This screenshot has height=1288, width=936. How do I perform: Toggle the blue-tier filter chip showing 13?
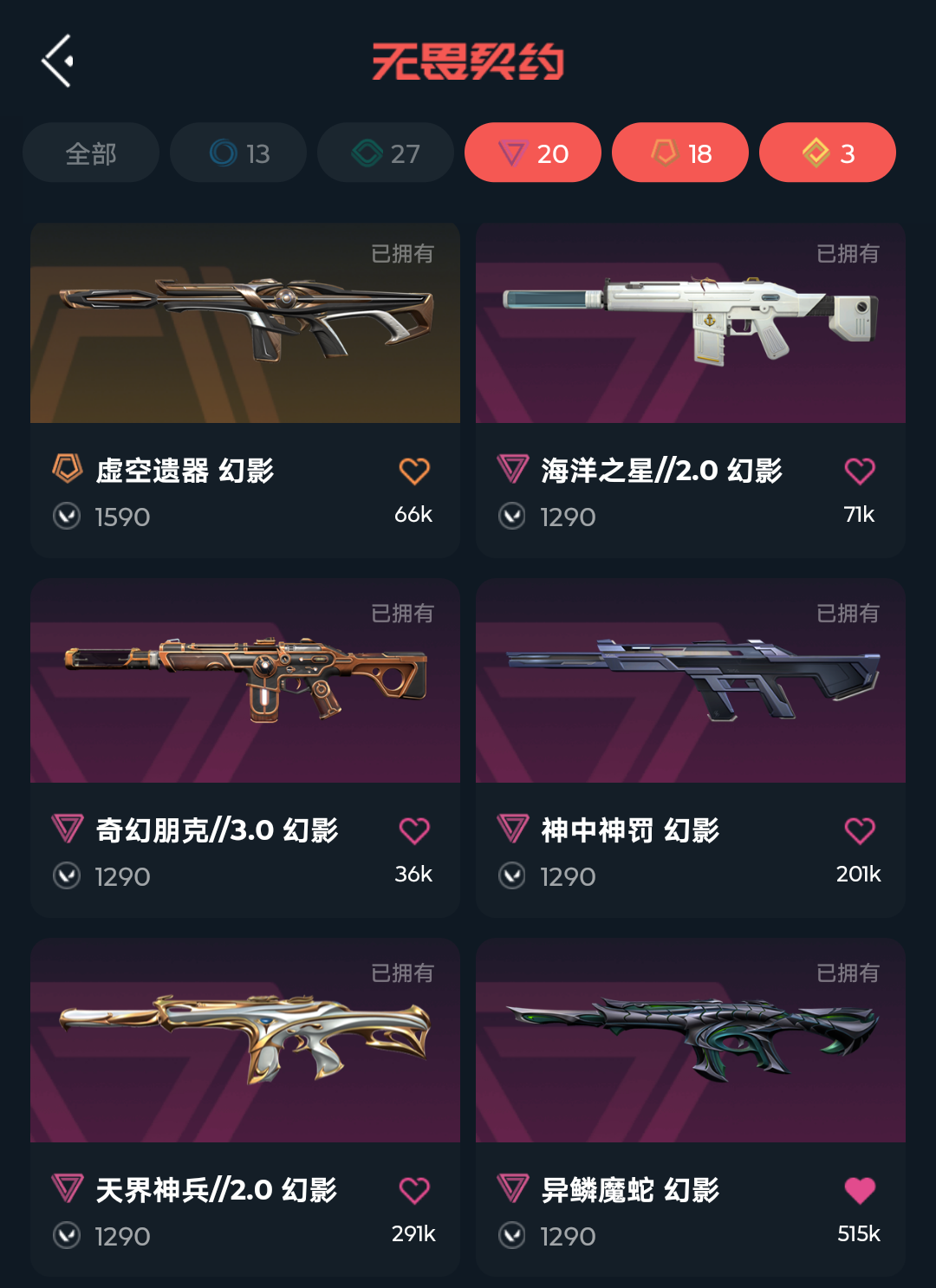point(238,153)
